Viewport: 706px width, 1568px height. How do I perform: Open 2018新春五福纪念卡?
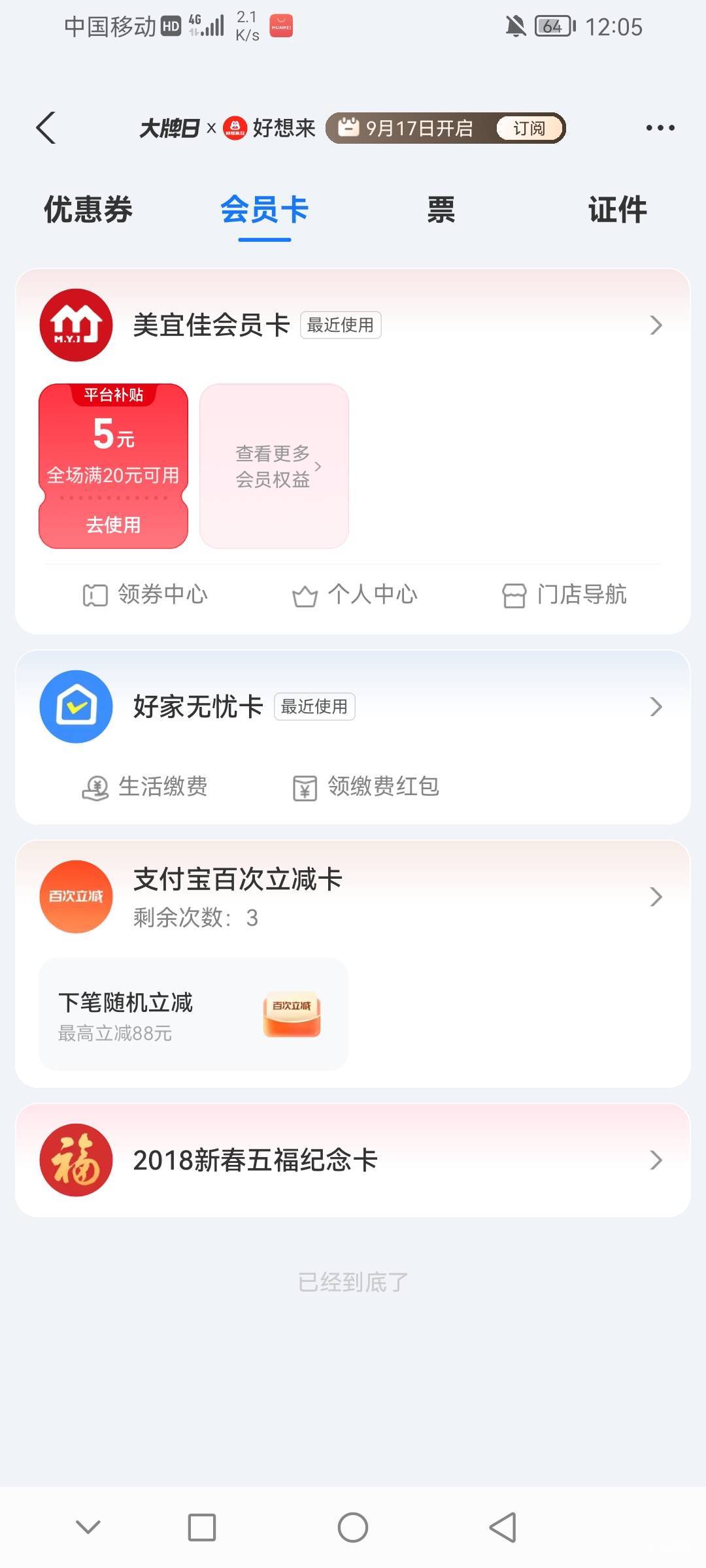point(353,1160)
